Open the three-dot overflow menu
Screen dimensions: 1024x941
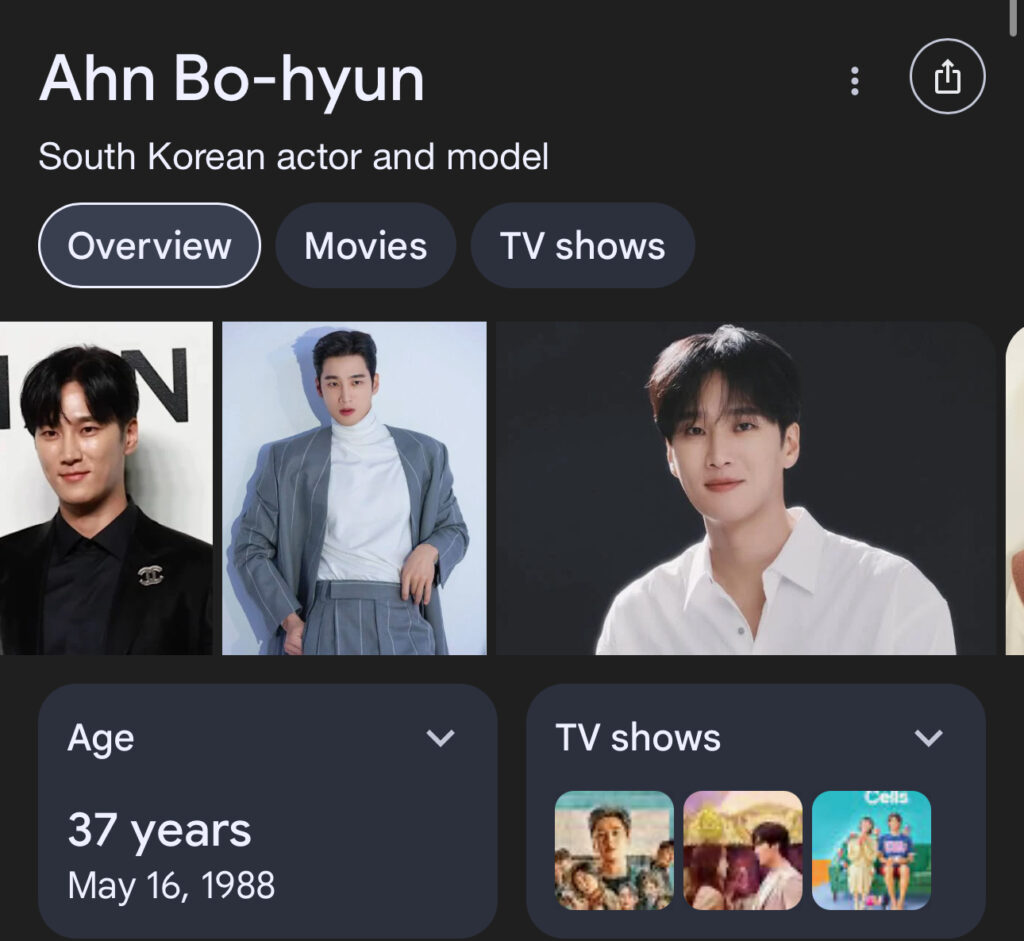tap(854, 81)
